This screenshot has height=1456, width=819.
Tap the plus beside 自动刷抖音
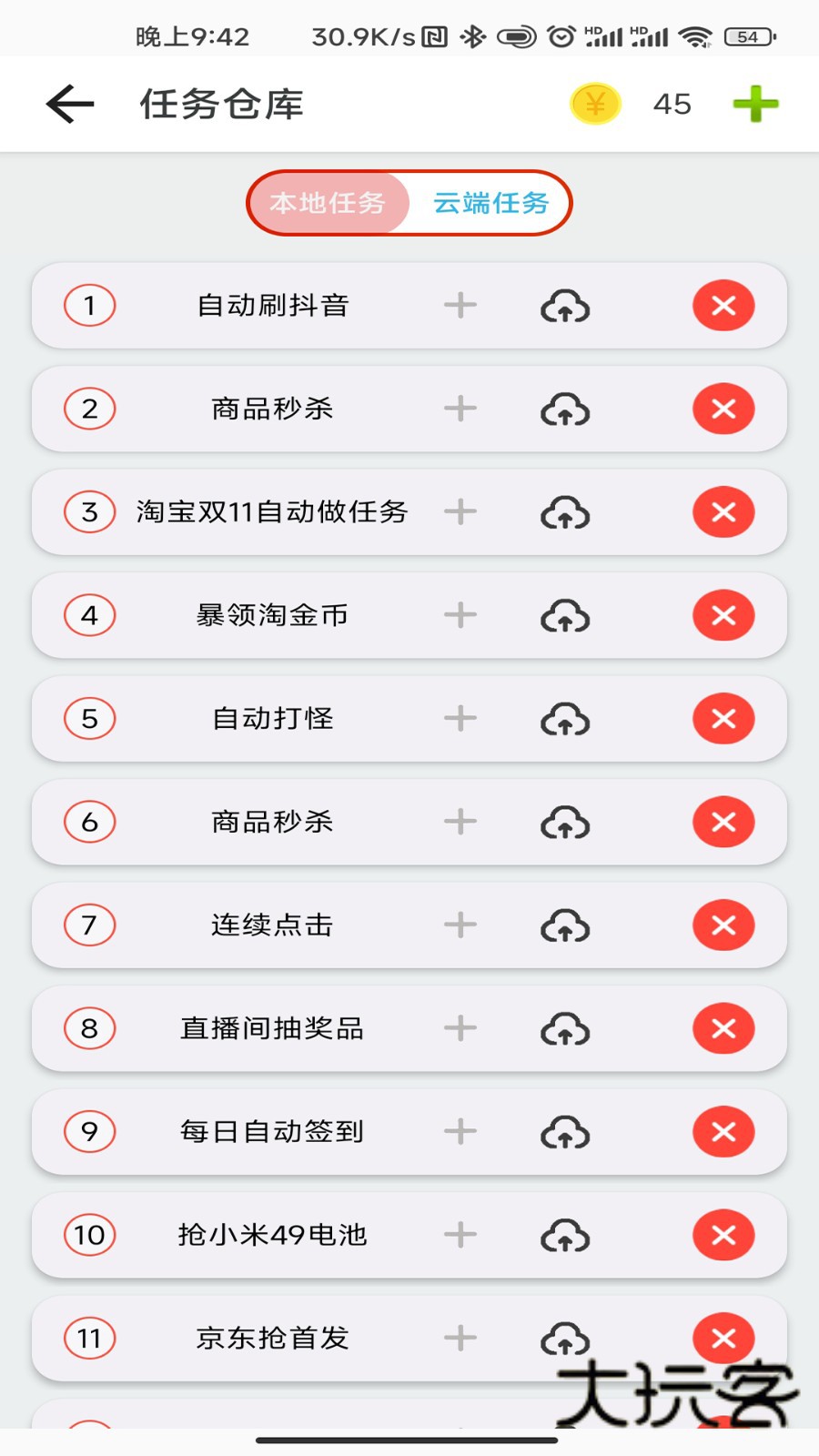tap(460, 306)
